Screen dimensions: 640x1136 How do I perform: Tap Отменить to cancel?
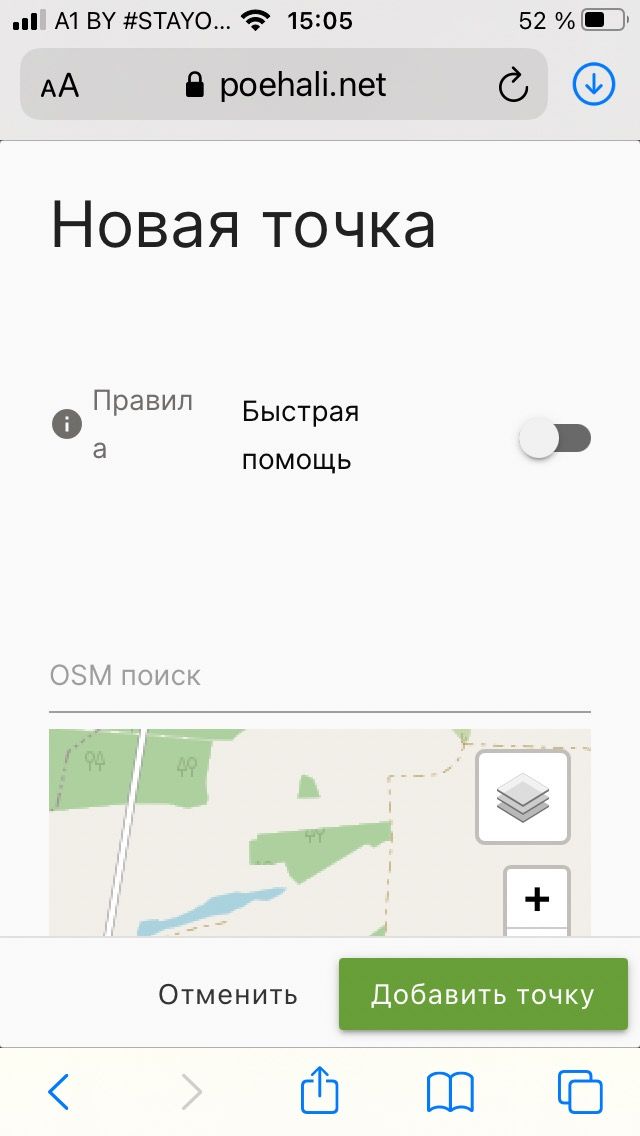coord(228,995)
